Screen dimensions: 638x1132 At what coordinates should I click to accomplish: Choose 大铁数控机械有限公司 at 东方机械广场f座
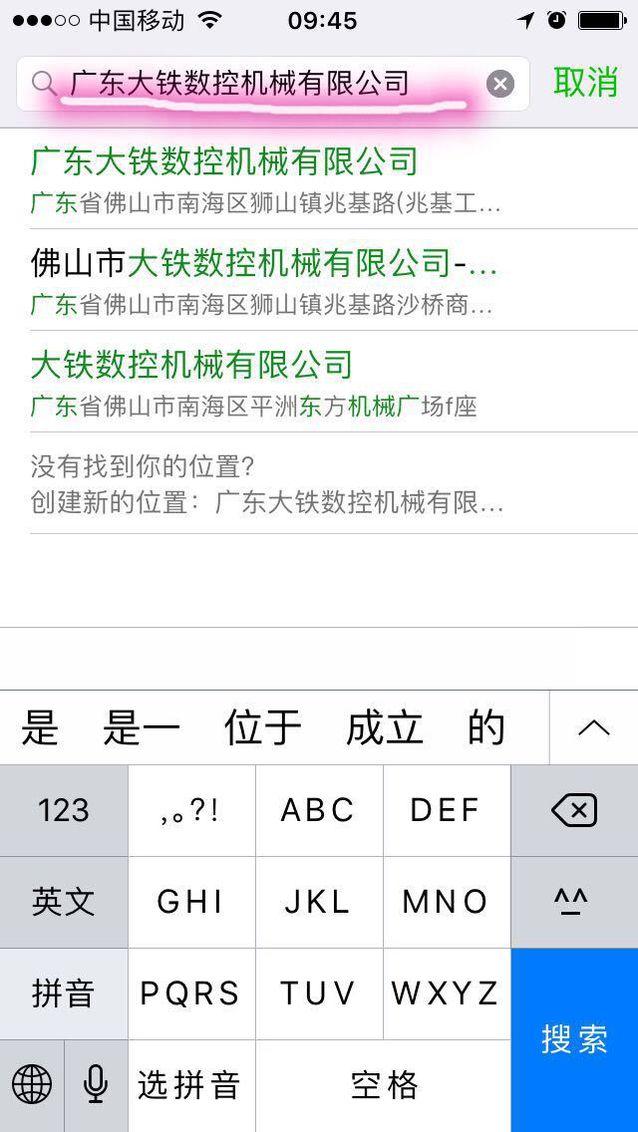pyautogui.click(x=255, y=382)
